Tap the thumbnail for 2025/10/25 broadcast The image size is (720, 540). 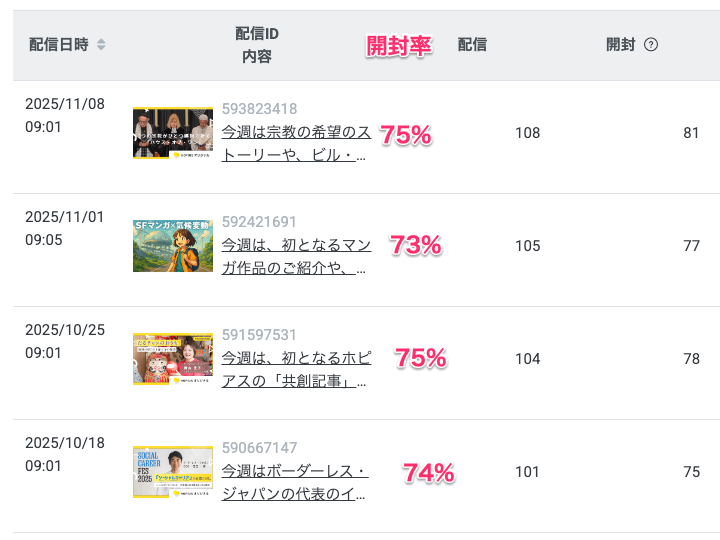[172, 359]
